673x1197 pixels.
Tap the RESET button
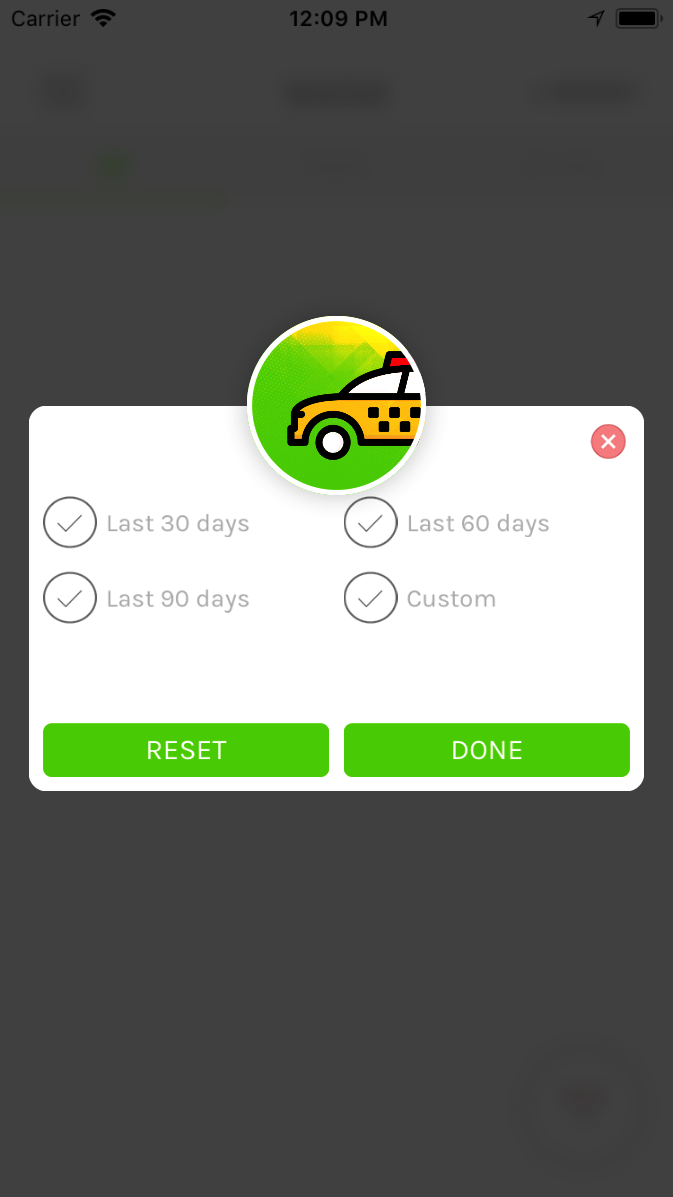[x=186, y=750]
